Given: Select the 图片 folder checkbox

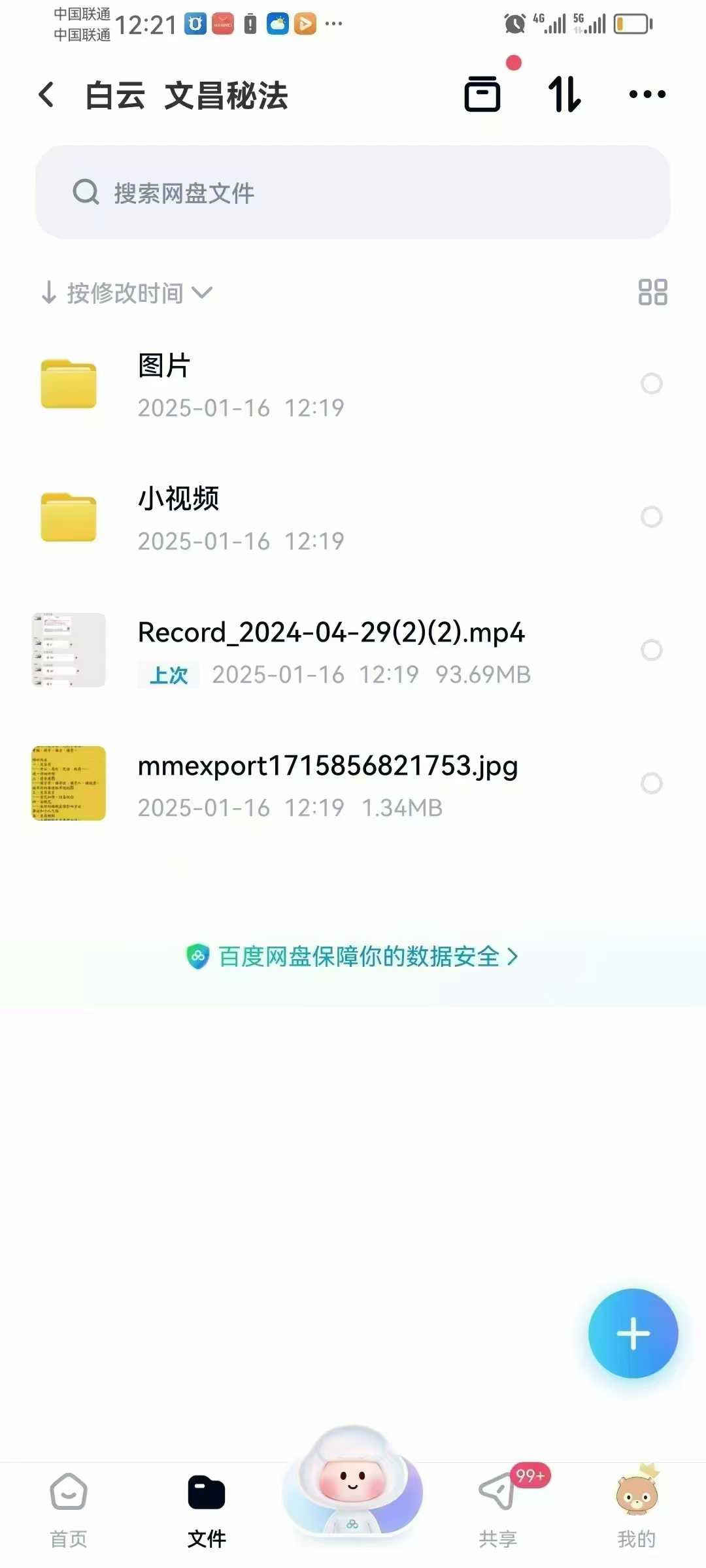Looking at the screenshot, I should pyautogui.click(x=651, y=384).
